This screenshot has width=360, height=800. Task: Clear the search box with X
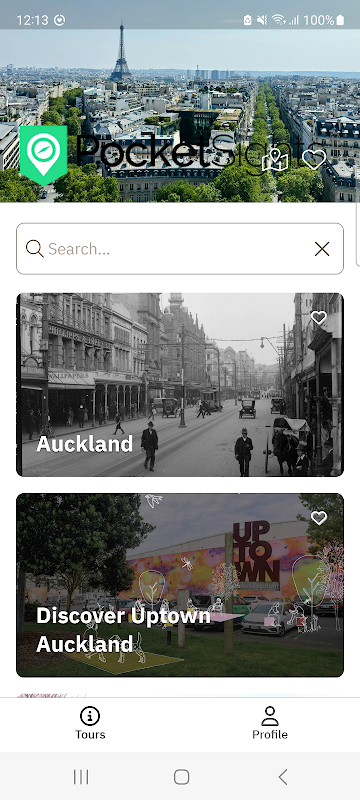(322, 249)
